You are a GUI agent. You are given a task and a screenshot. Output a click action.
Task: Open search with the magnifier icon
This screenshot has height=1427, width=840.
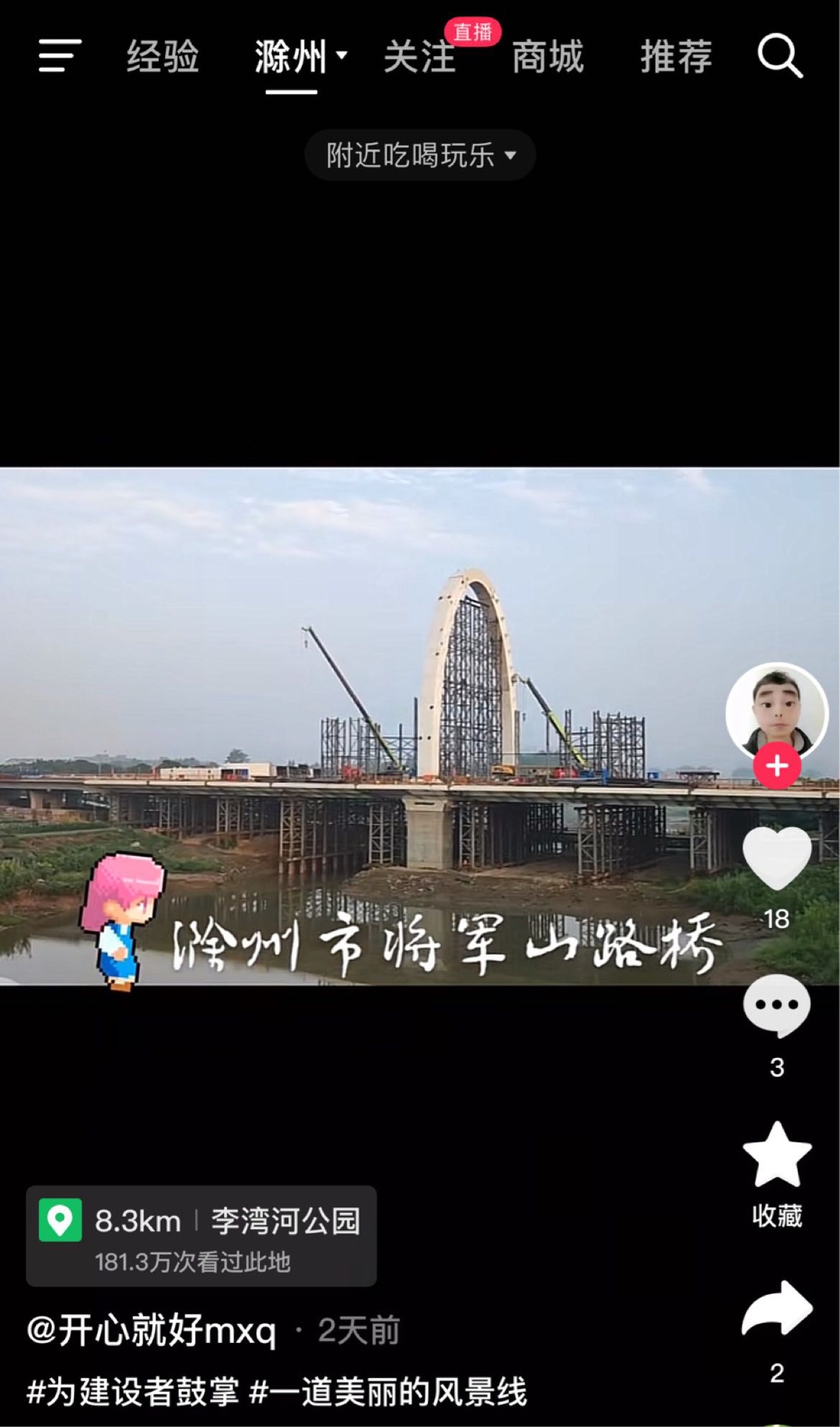780,56
